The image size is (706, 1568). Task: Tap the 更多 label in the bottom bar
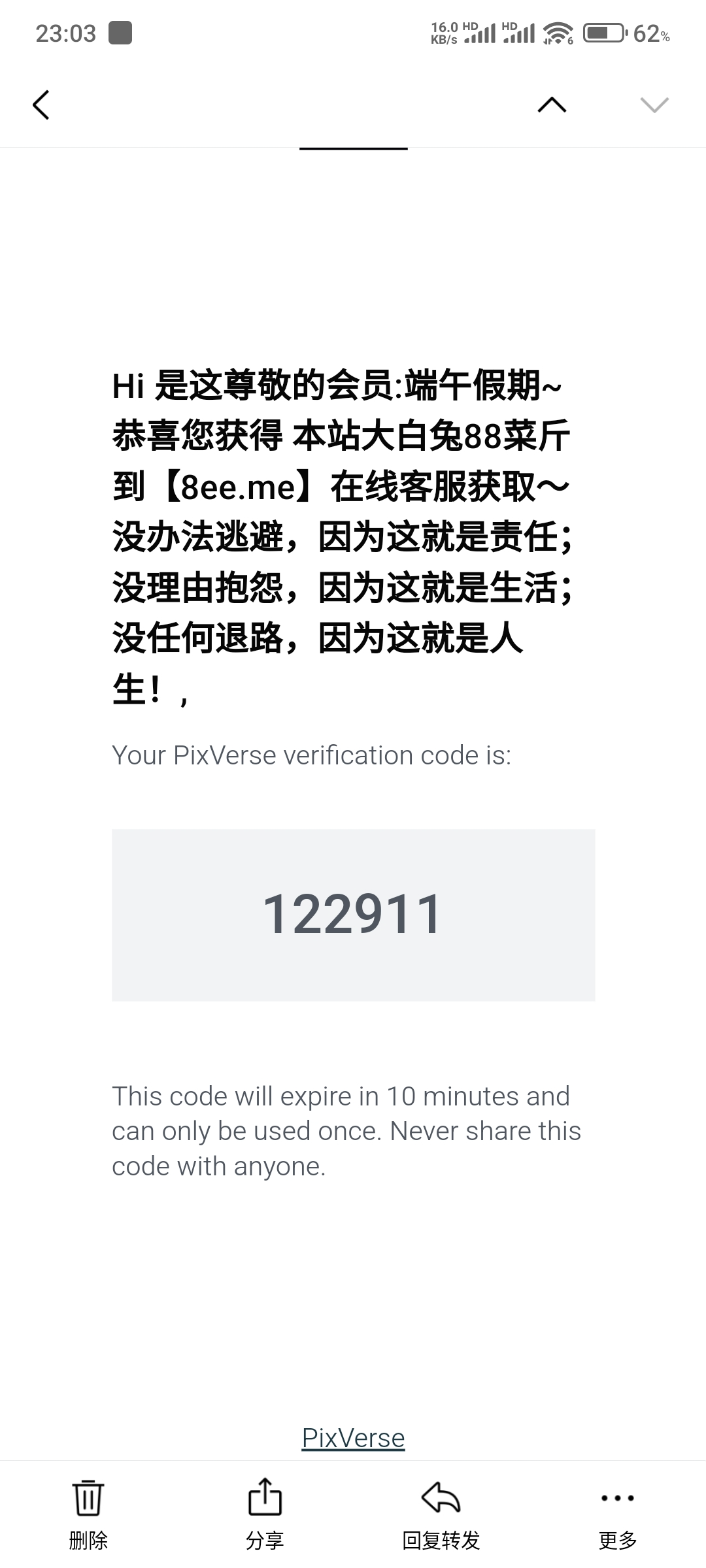pos(618,1541)
